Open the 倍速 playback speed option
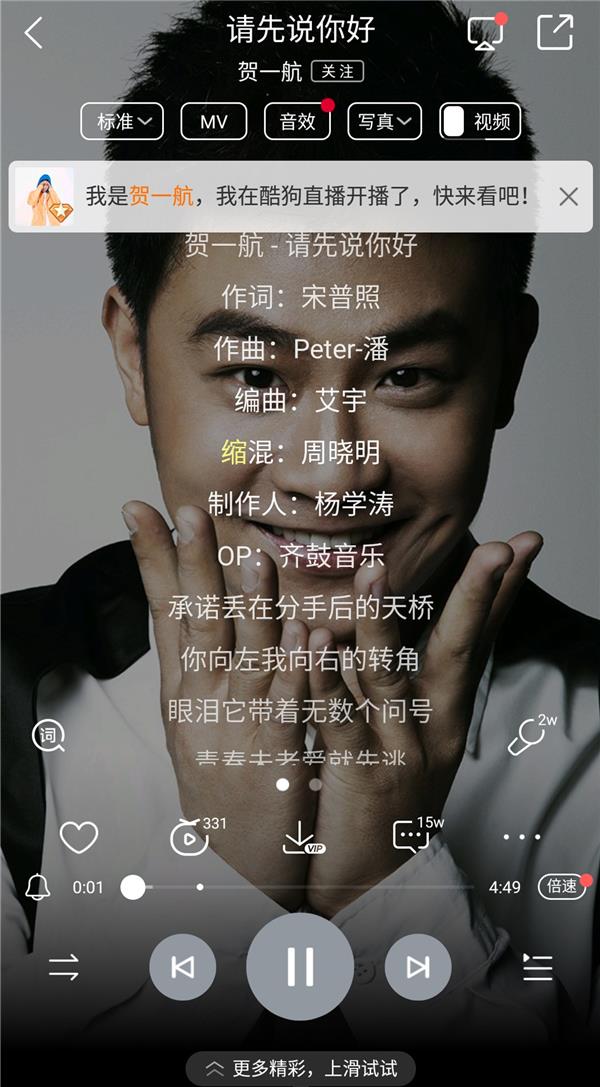The height and width of the screenshot is (1087, 600). pos(561,887)
